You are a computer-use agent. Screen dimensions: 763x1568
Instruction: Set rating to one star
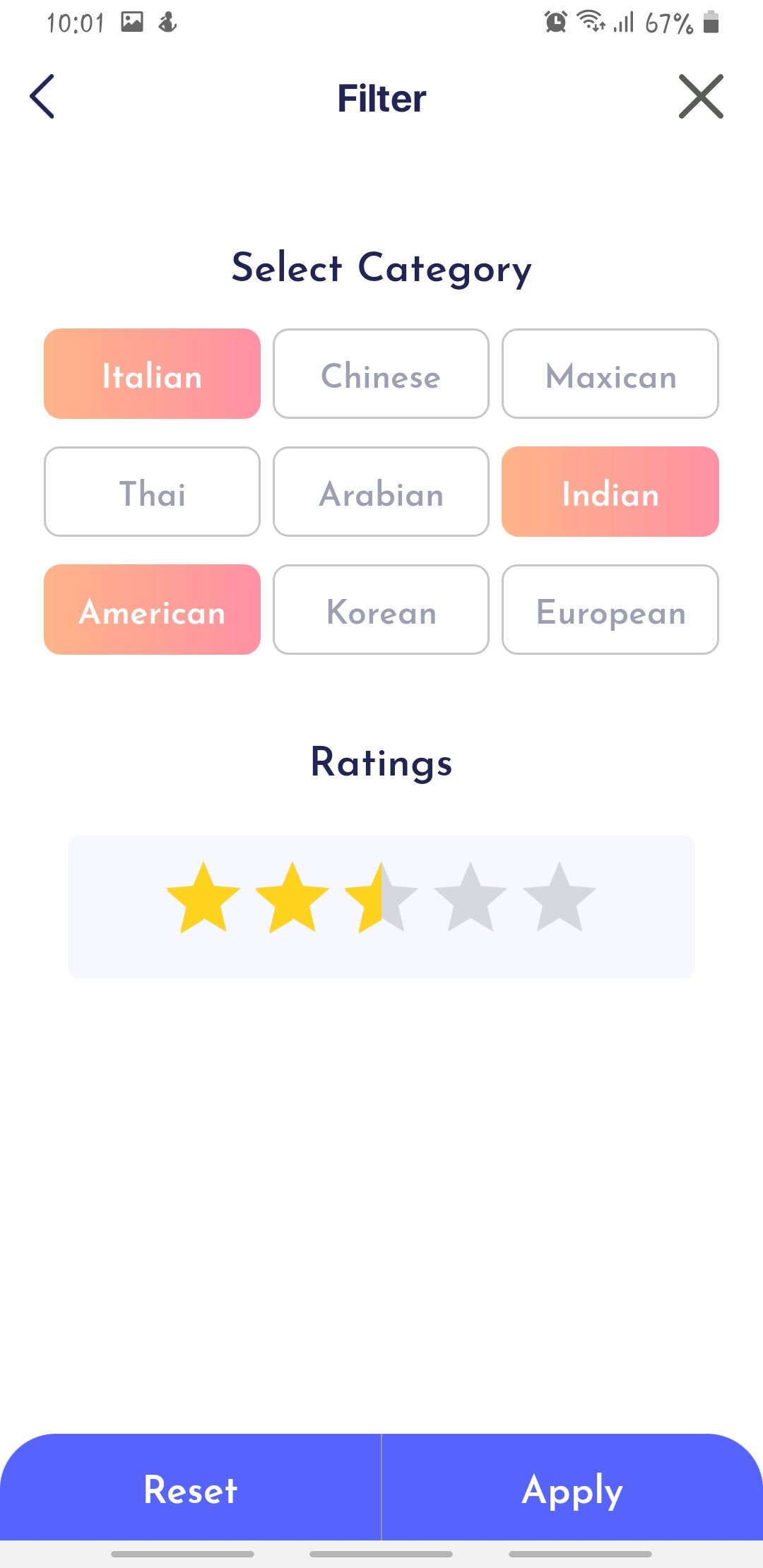point(203,899)
